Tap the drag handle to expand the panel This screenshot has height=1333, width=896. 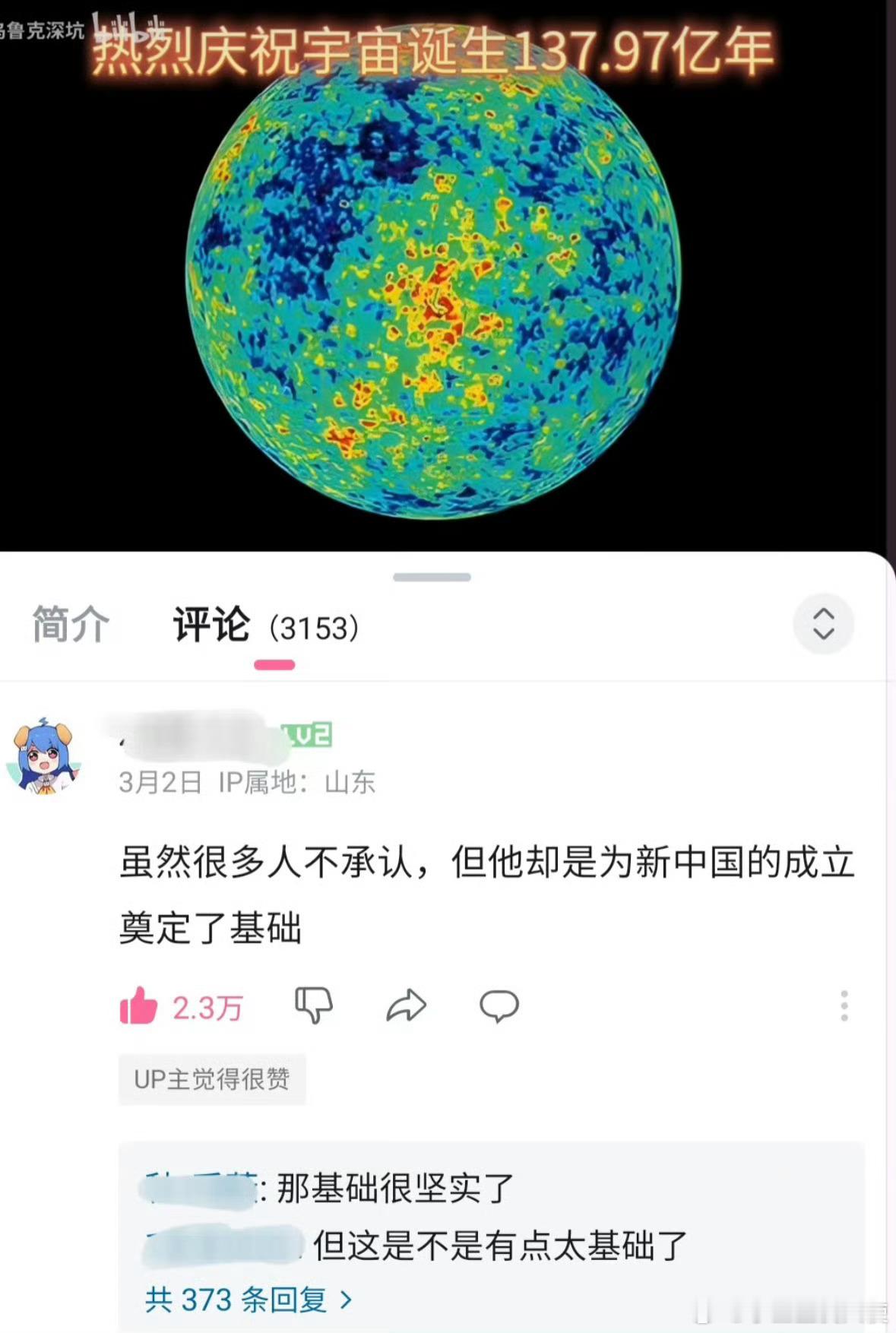432,578
